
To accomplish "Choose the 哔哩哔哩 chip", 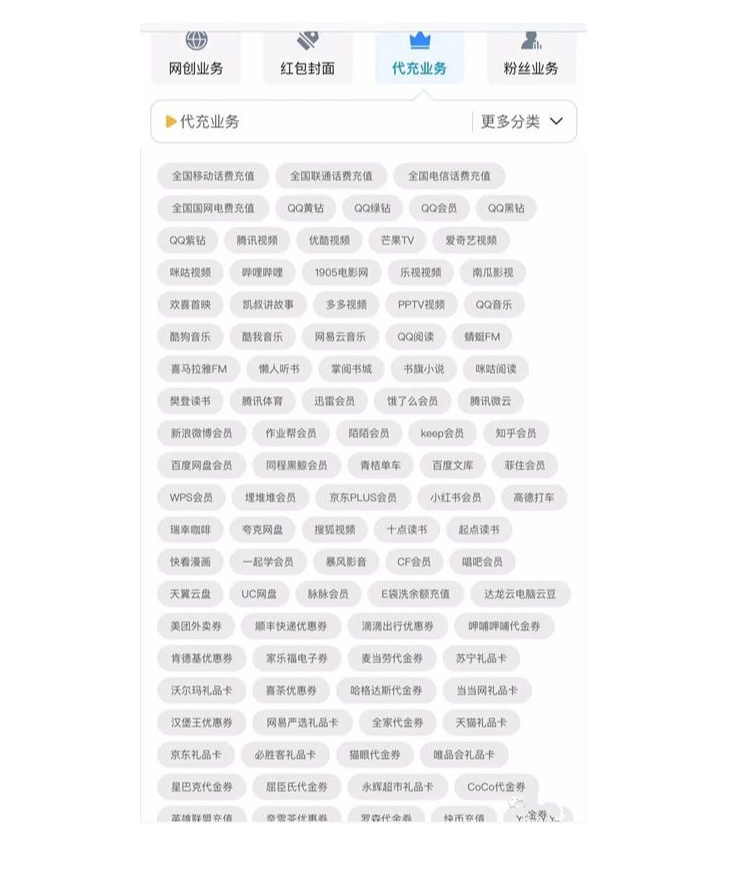I will [x=262, y=272].
